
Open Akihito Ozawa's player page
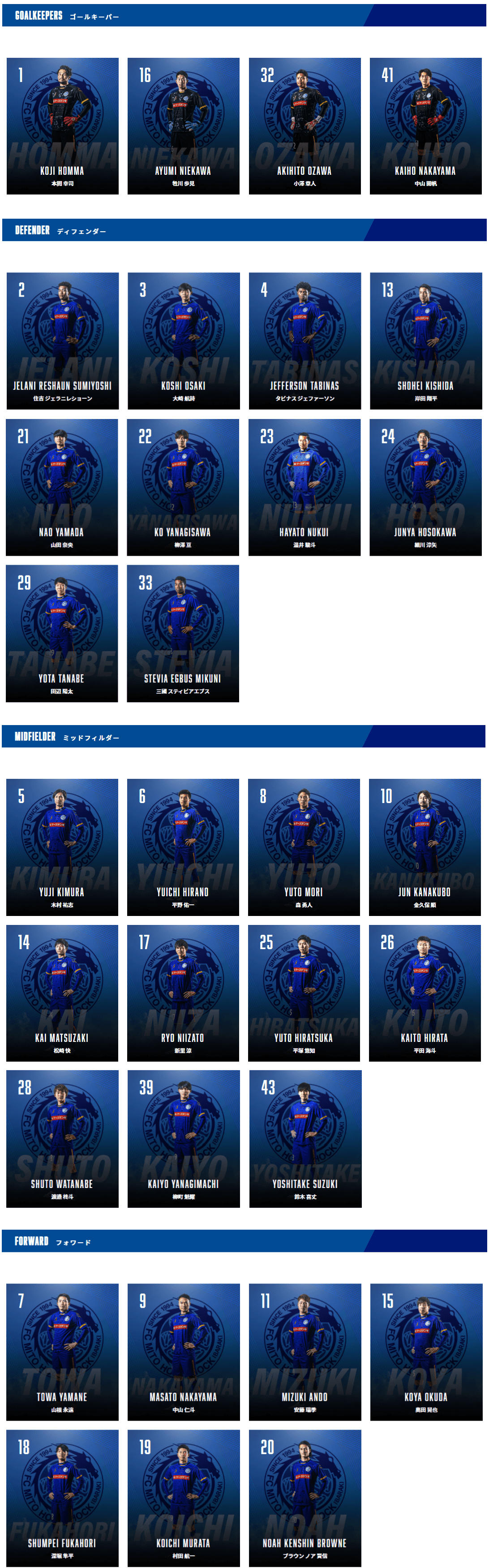click(x=304, y=126)
